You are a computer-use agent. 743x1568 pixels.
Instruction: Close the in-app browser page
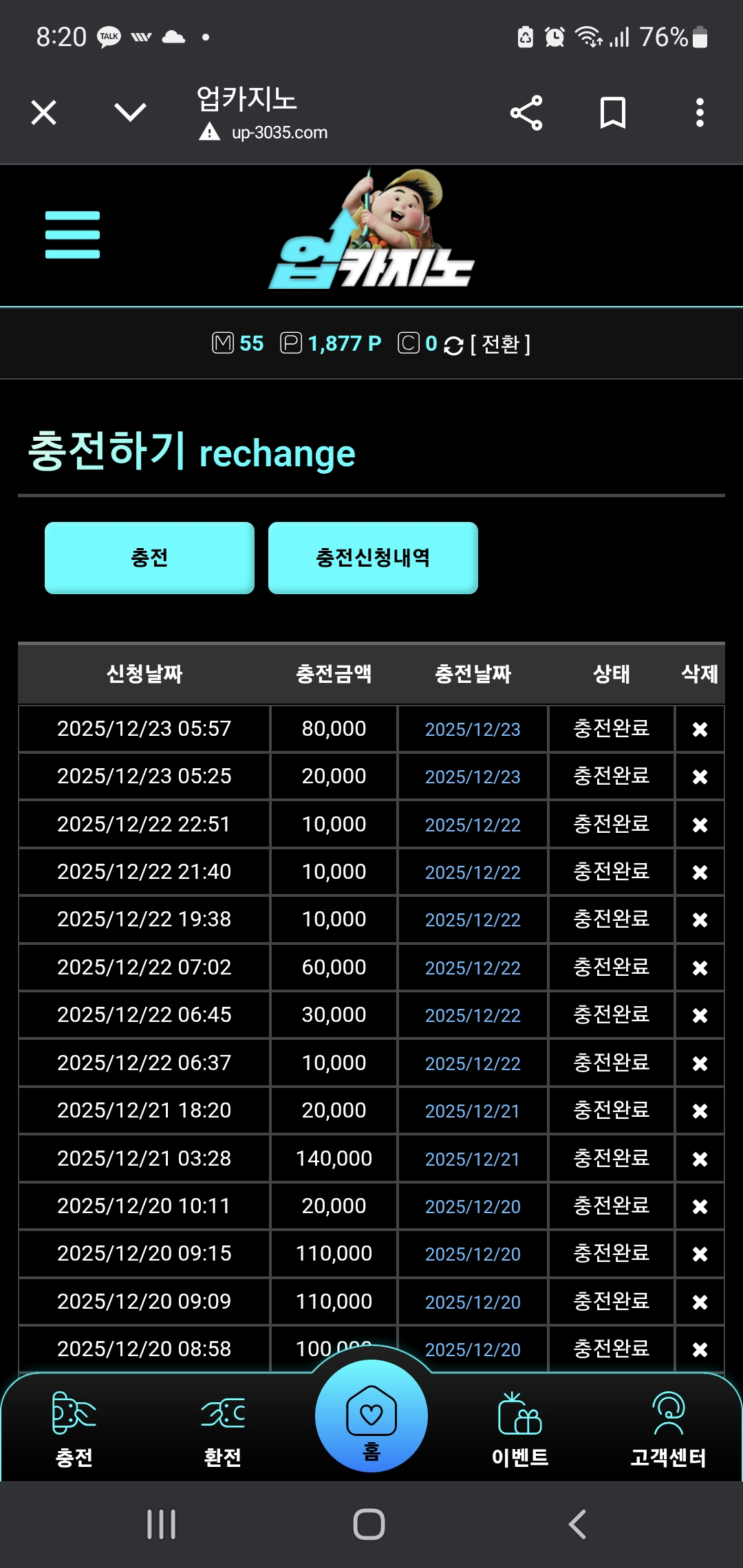[x=44, y=113]
